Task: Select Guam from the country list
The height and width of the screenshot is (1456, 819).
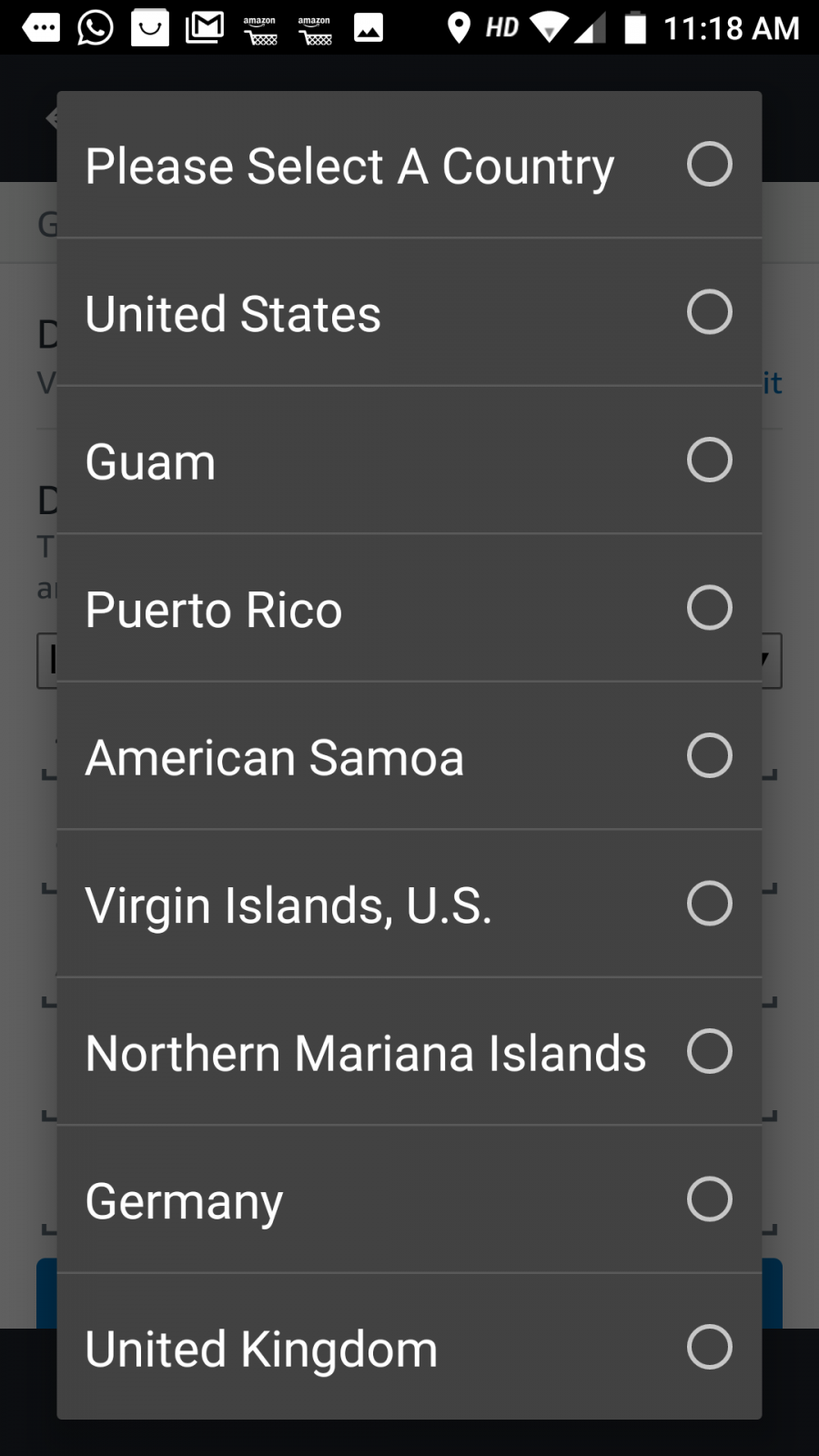Action: tap(409, 460)
